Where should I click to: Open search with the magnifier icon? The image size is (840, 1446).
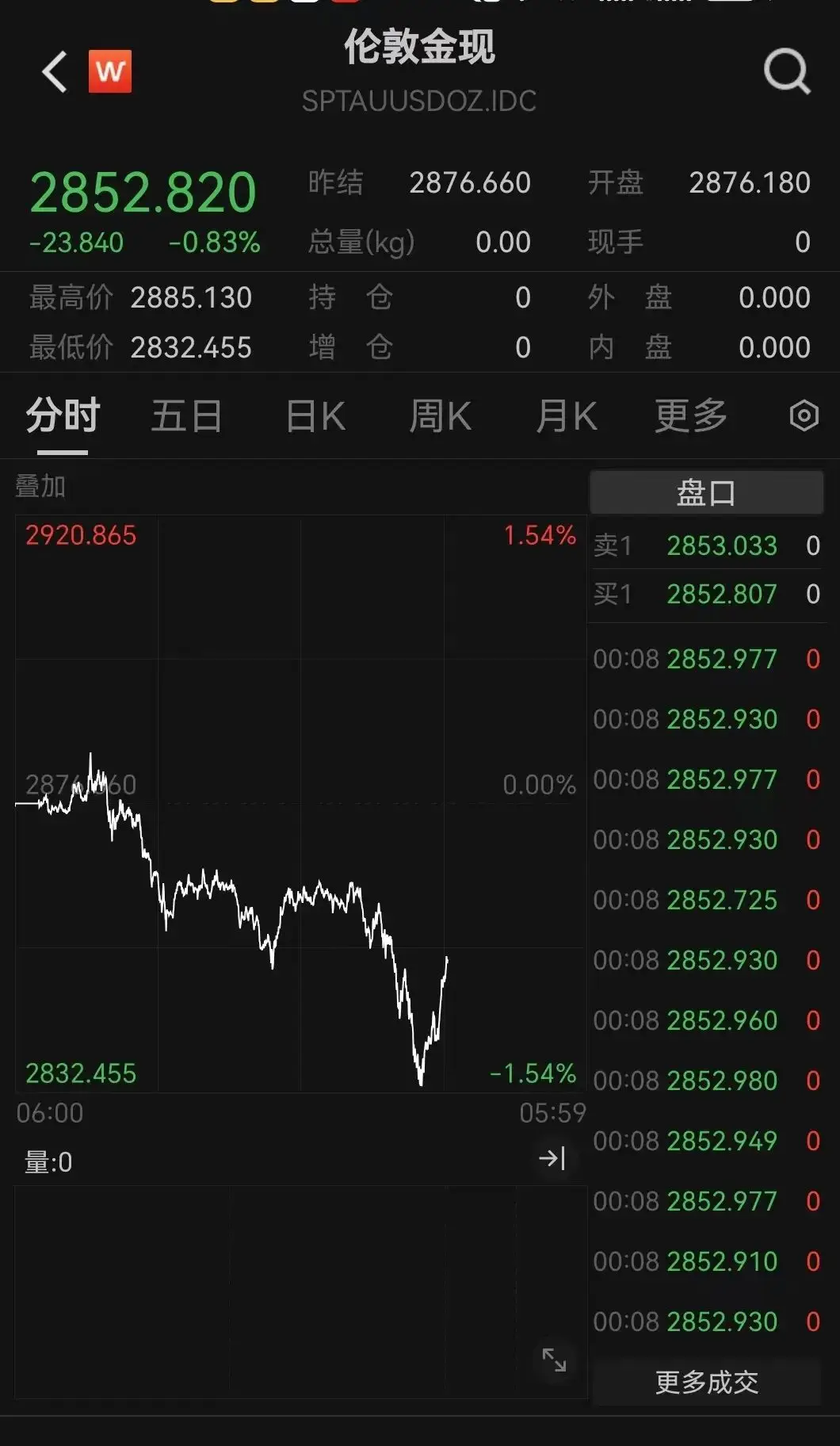click(x=785, y=72)
